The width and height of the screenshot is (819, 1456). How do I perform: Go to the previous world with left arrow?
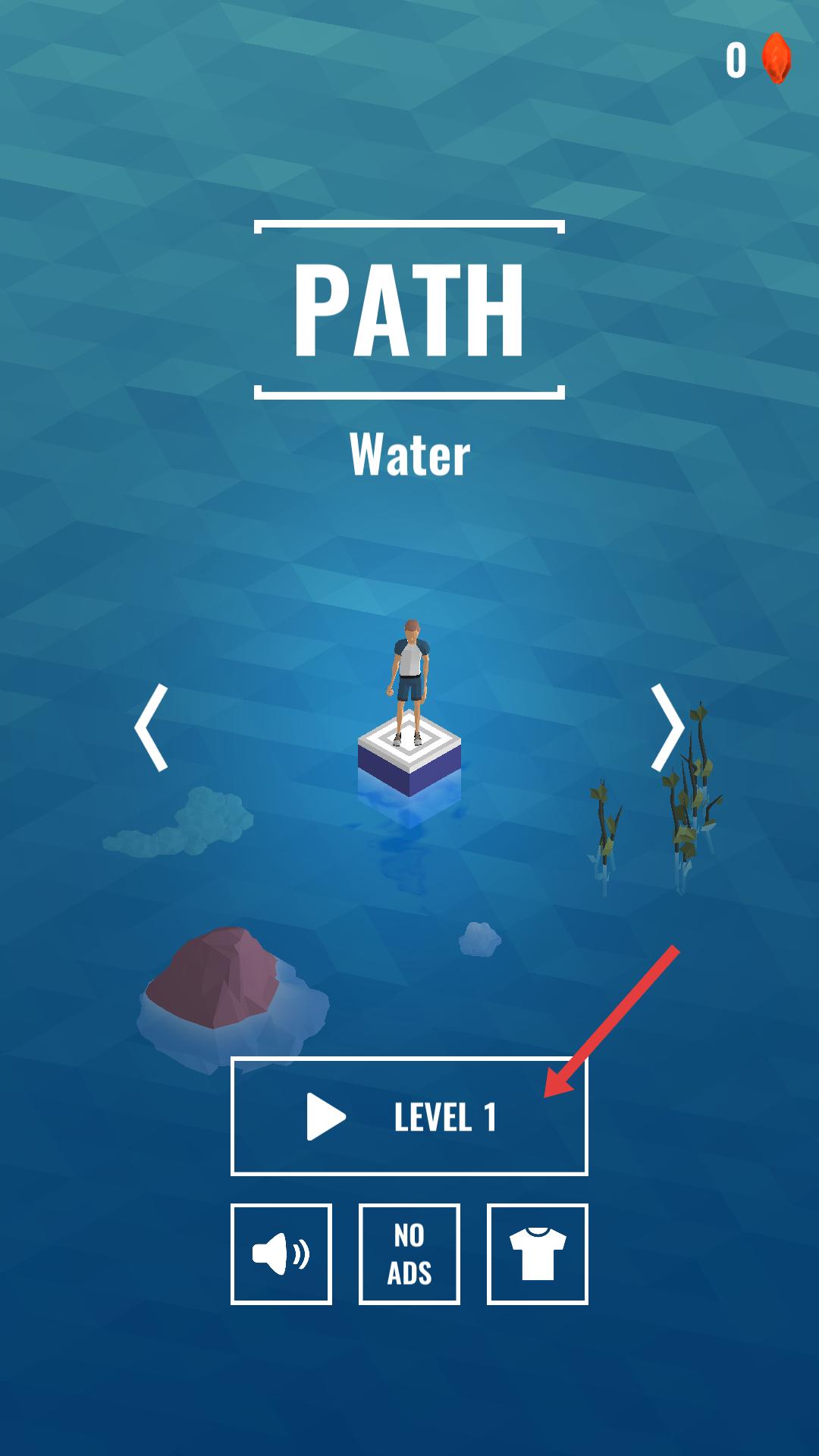coord(152,728)
